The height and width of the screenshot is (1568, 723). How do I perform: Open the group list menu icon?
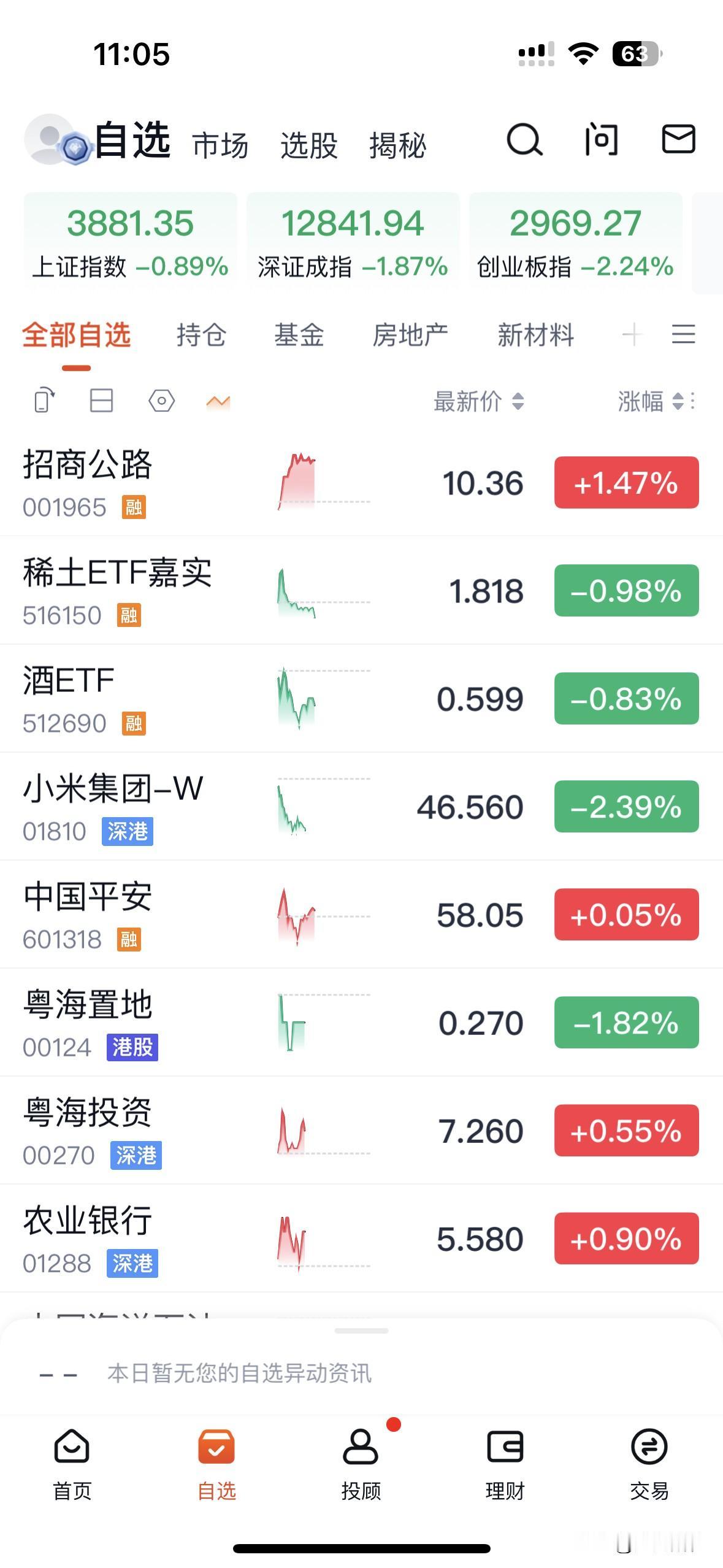point(683,335)
